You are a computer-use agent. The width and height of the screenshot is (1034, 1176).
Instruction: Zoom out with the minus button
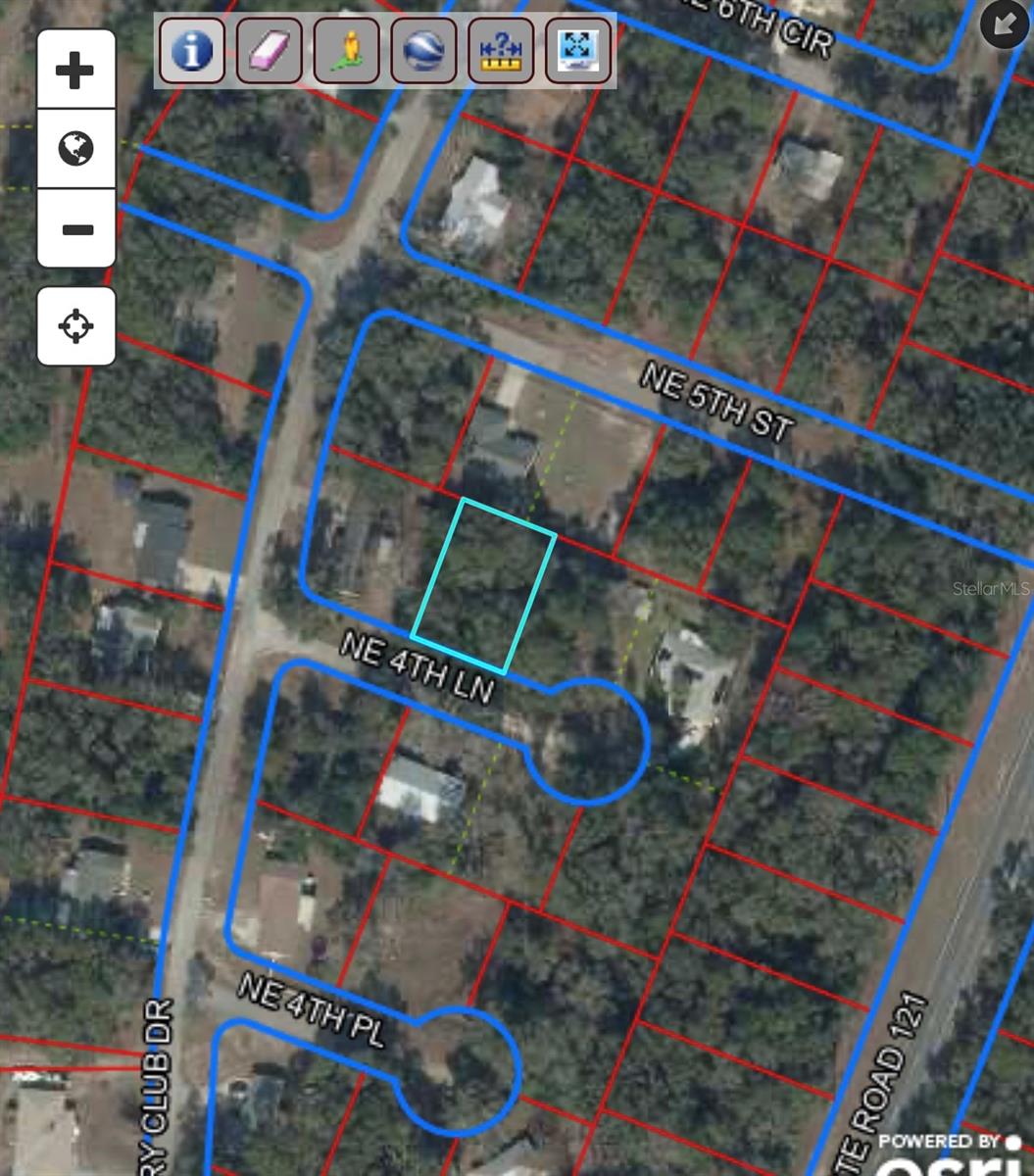[75, 230]
